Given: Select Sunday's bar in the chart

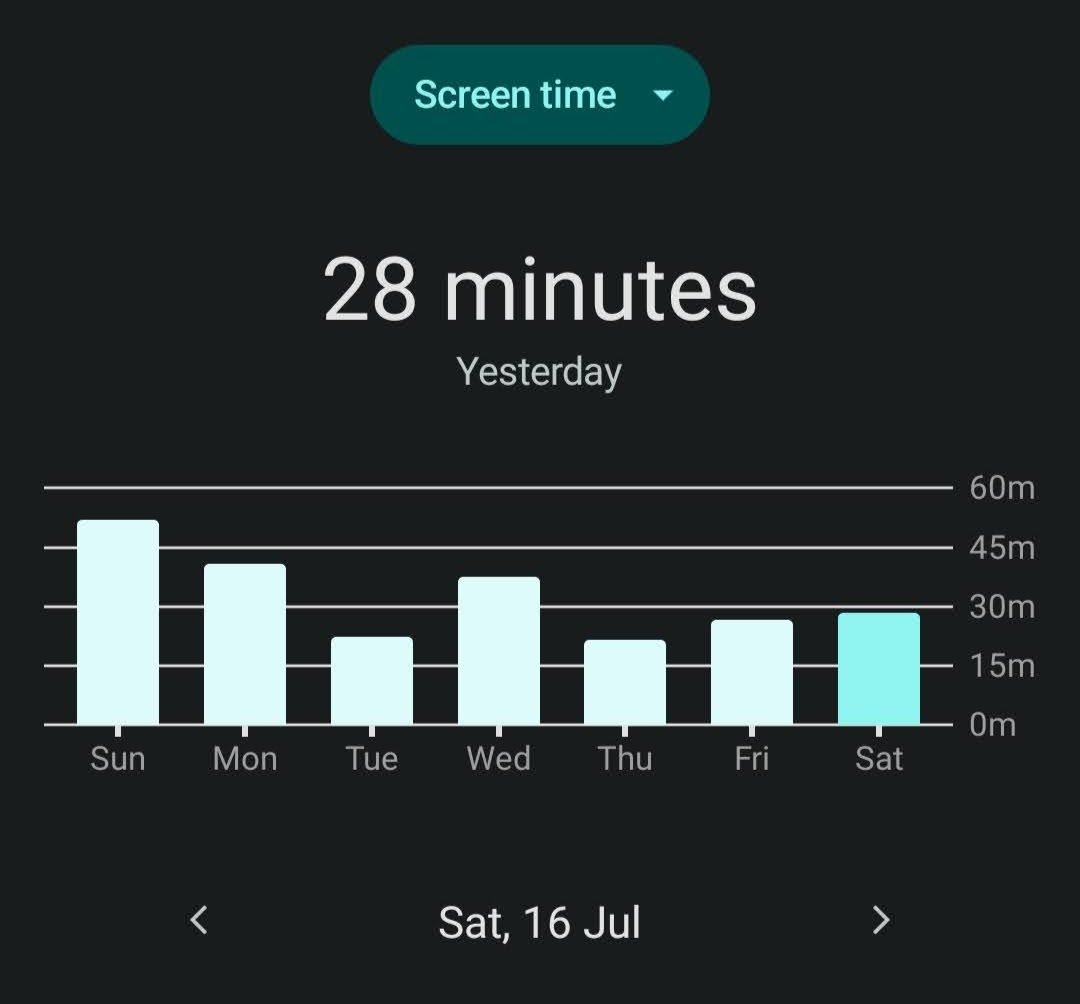Looking at the screenshot, I should pyautogui.click(x=118, y=622).
